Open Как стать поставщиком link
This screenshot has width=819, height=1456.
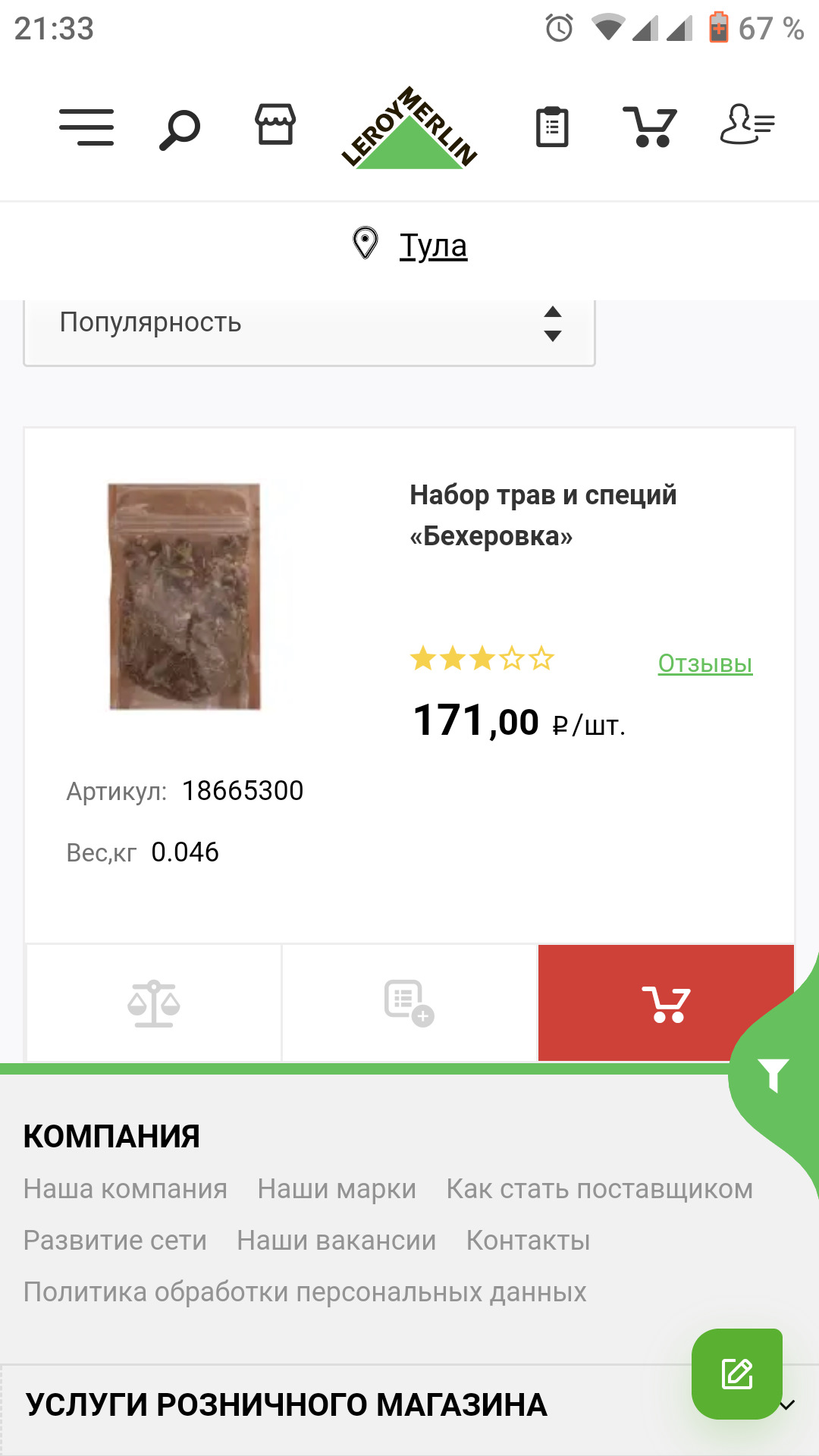pos(599,1189)
